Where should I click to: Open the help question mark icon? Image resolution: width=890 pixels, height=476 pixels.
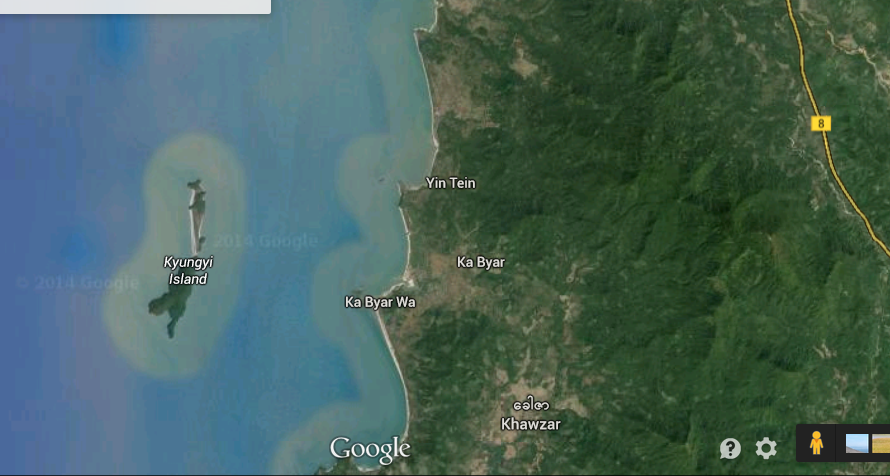coord(731,448)
